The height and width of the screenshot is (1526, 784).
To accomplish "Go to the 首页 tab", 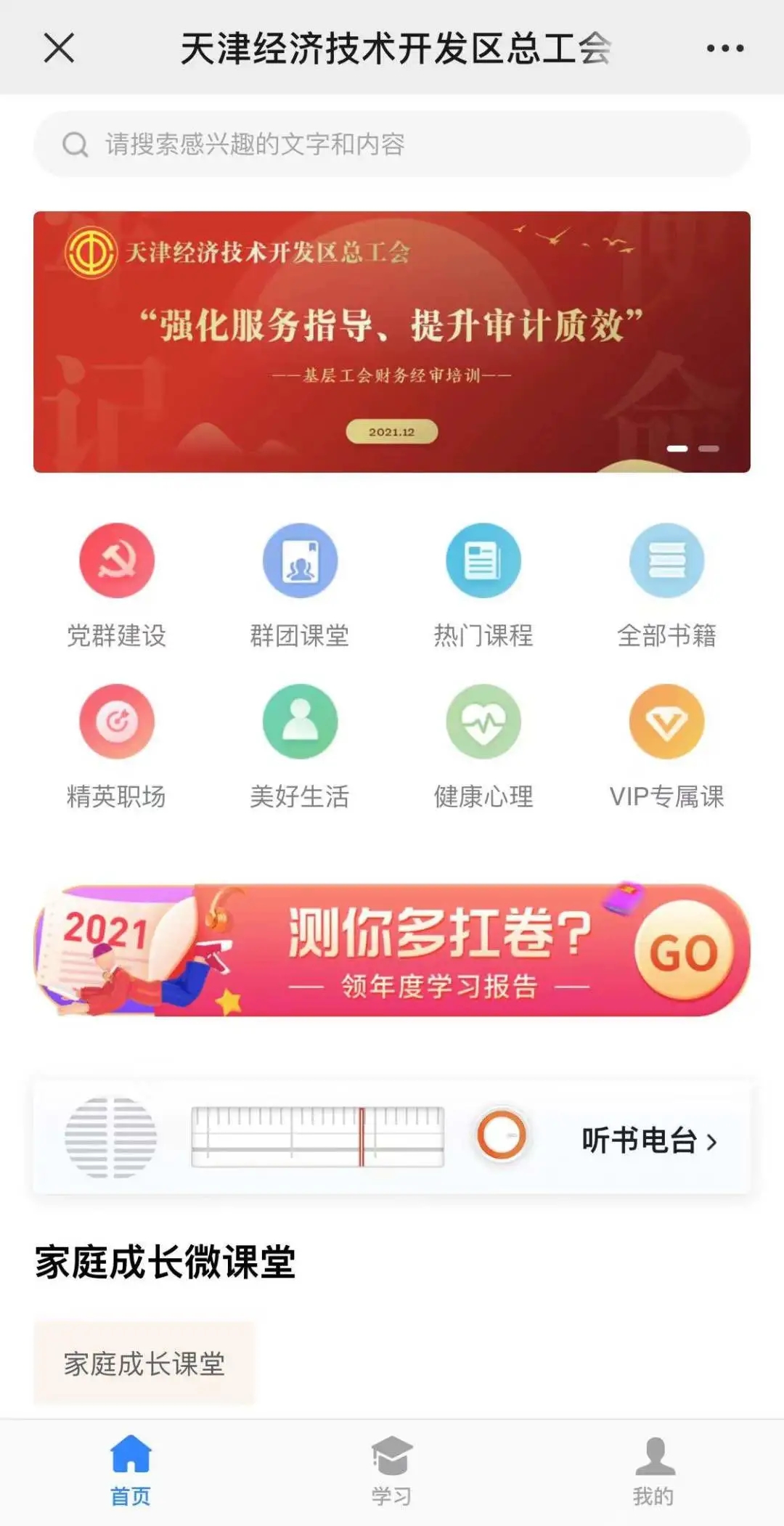I will pos(131,1471).
